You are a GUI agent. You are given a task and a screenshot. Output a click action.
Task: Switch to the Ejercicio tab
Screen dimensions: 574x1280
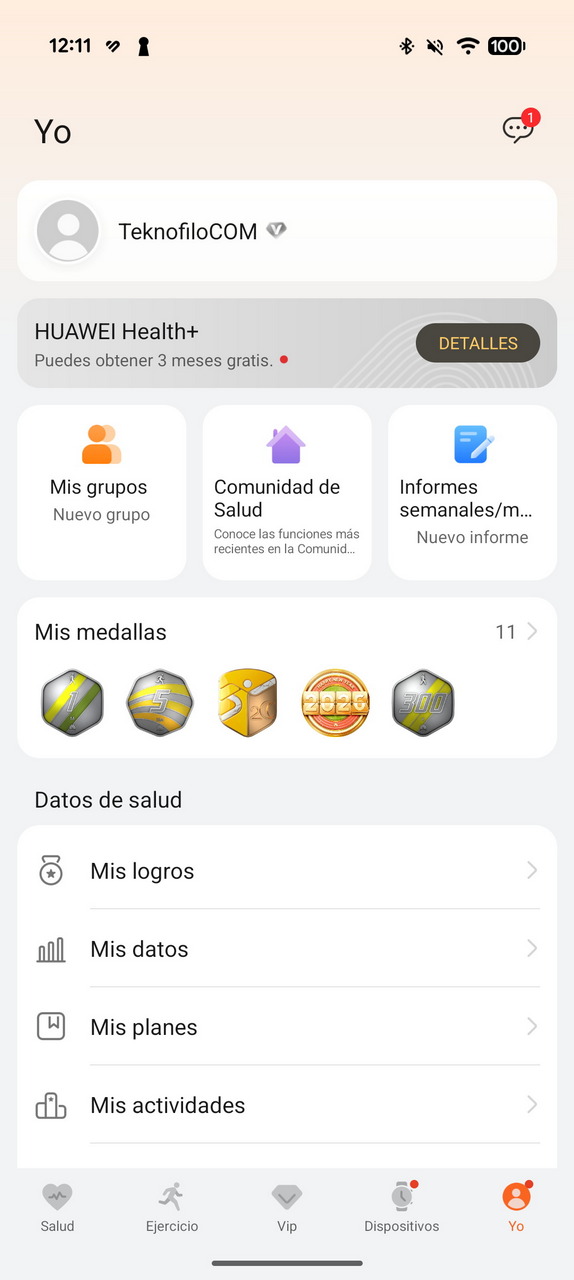pos(172,1207)
